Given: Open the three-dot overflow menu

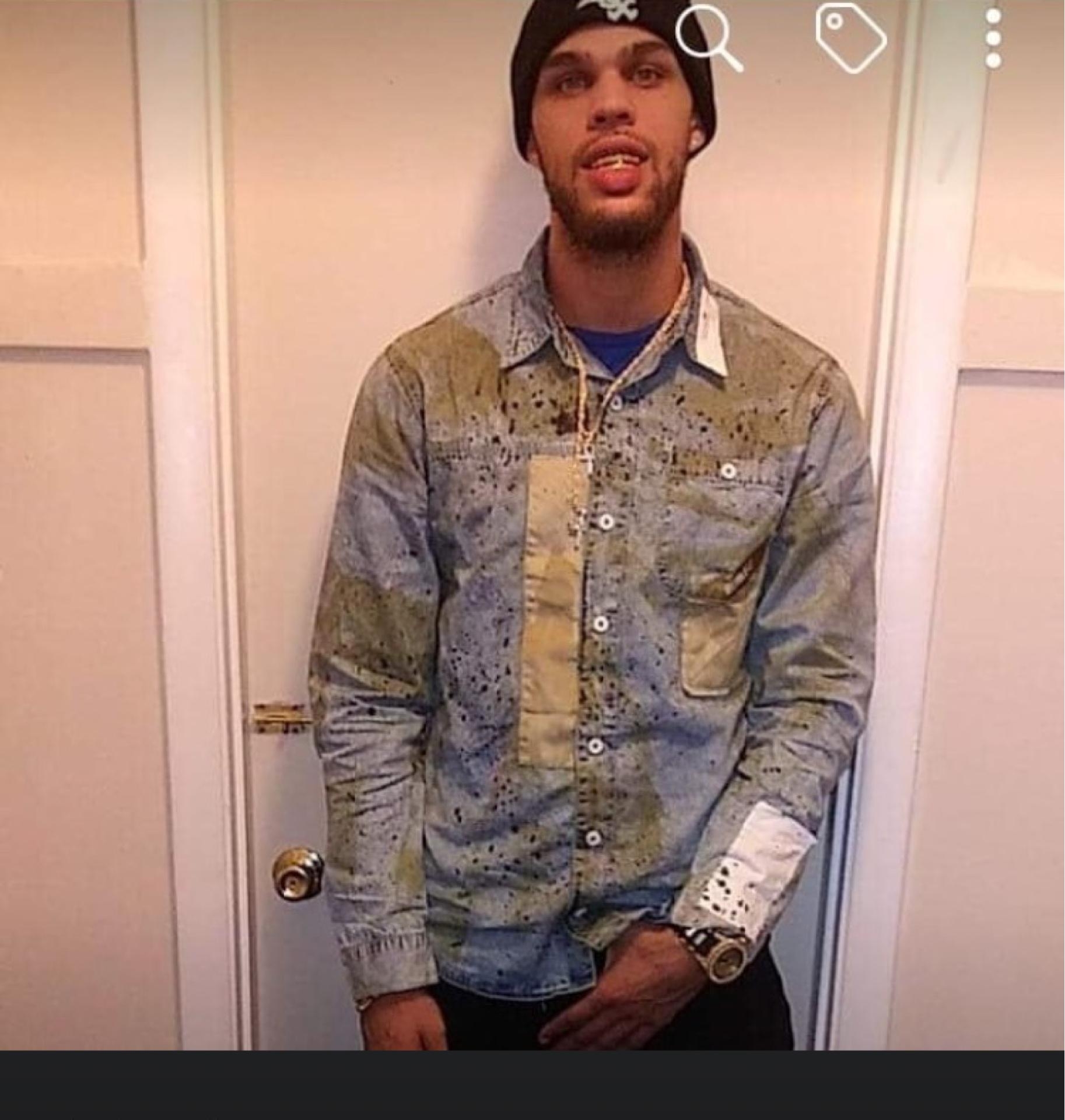Looking at the screenshot, I should (x=993, y=38).
